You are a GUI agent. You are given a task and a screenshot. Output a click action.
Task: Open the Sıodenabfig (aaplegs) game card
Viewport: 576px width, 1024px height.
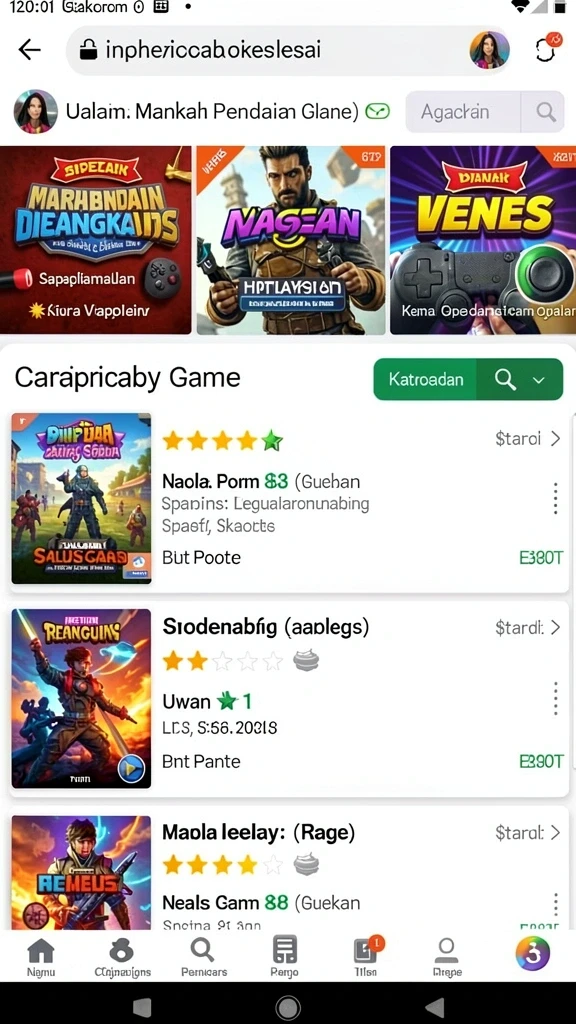(x=289, y=699)
